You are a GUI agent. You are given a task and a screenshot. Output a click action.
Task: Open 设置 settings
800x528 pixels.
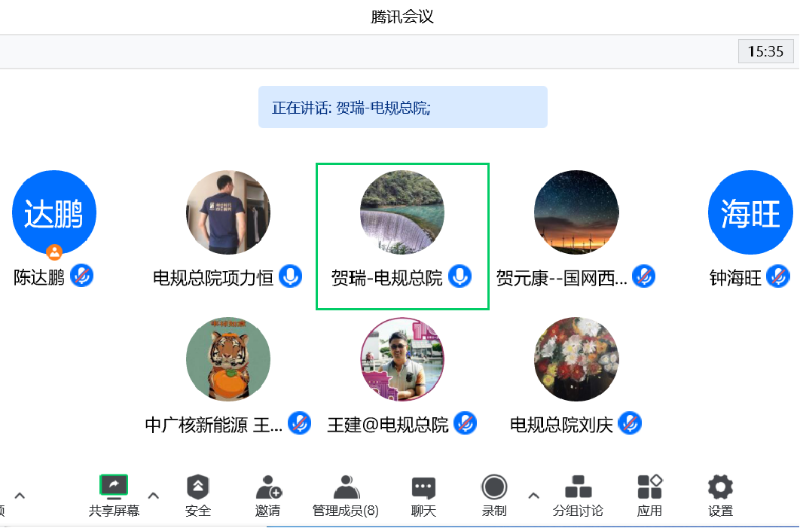720,495
